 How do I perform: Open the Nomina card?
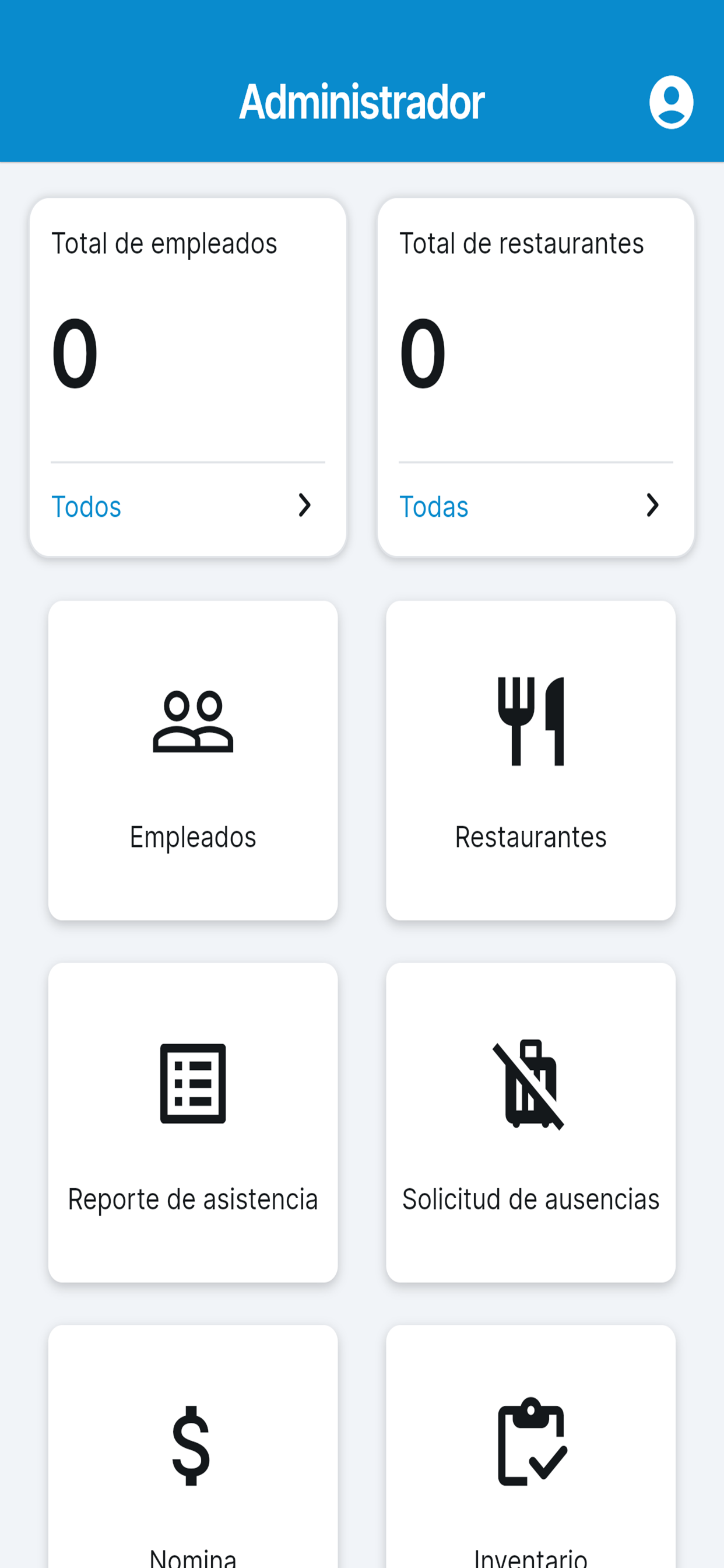(x=193, y=1447)
